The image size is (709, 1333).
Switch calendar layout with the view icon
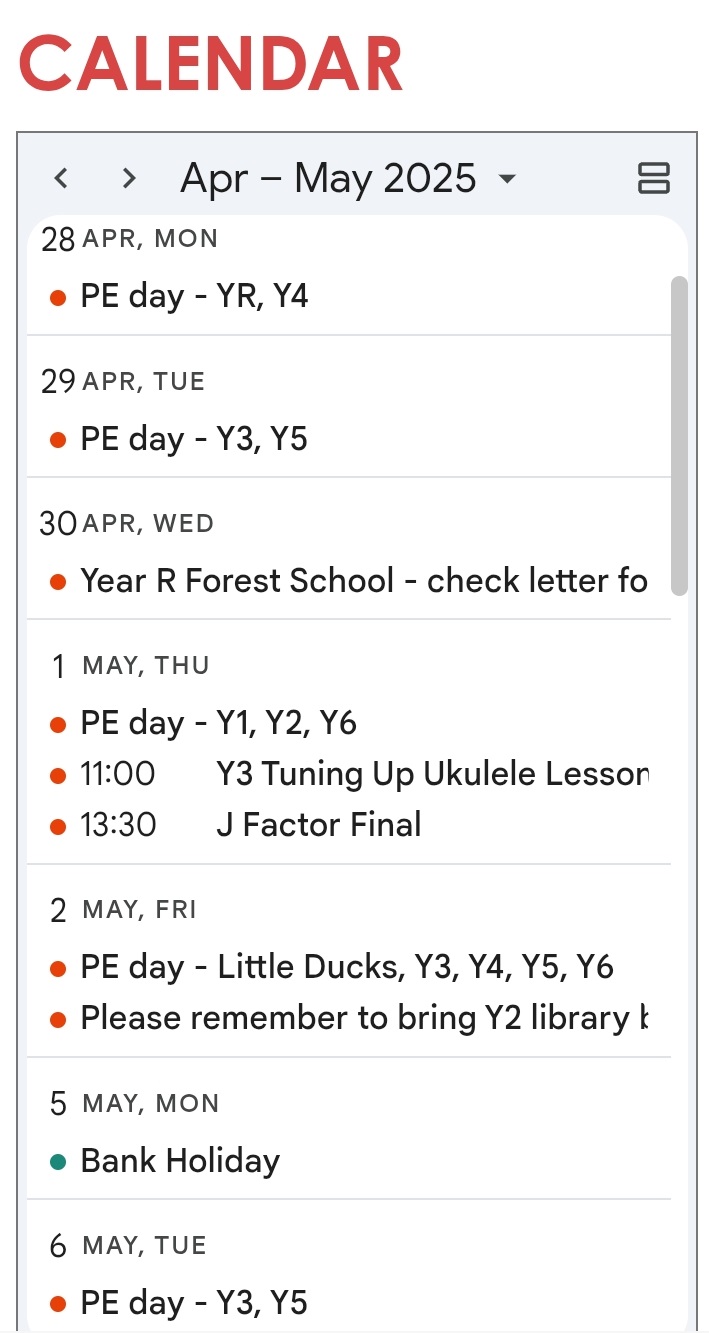point(653,179)
